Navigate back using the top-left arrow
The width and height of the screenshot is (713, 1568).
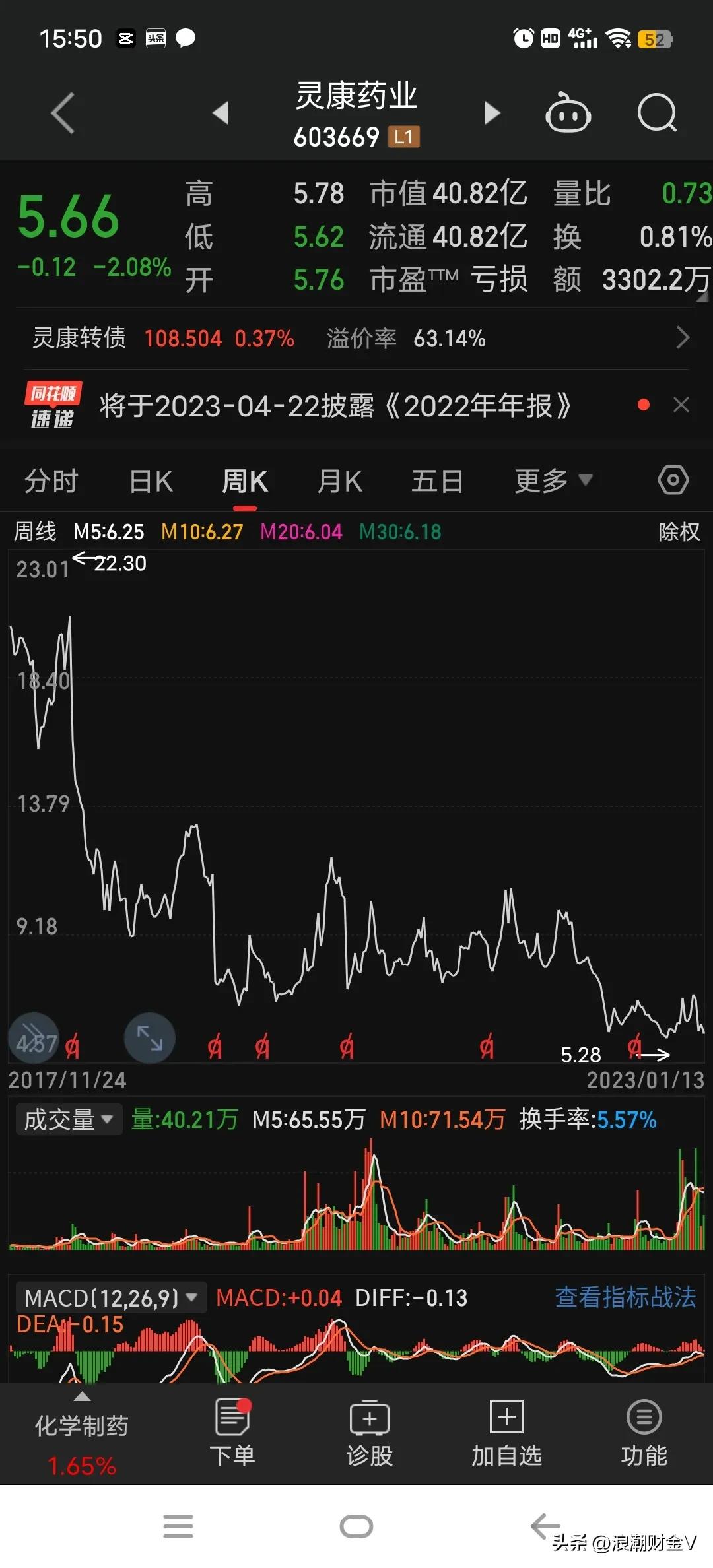(63, 112)
